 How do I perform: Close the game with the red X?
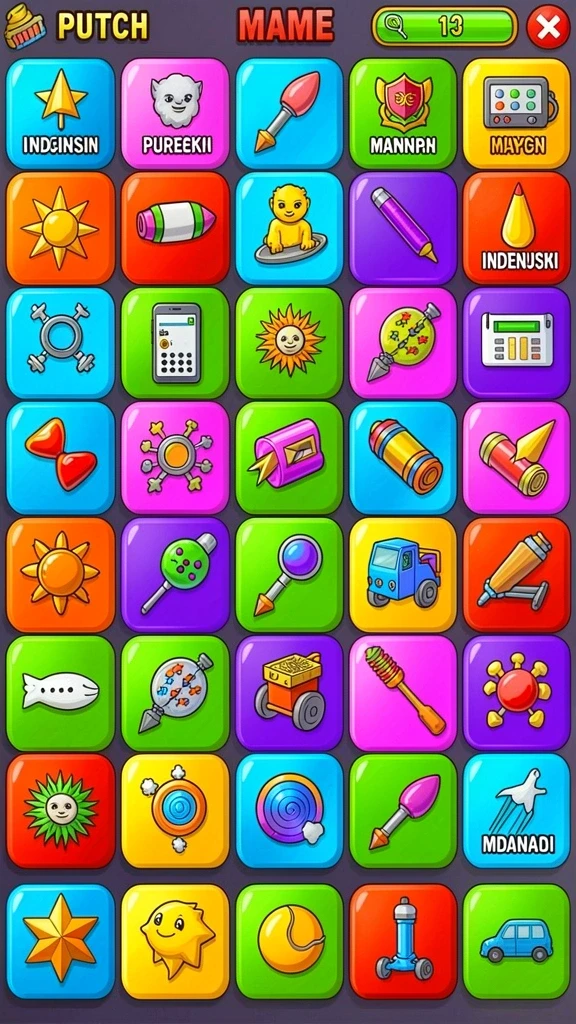coord(548,26)
